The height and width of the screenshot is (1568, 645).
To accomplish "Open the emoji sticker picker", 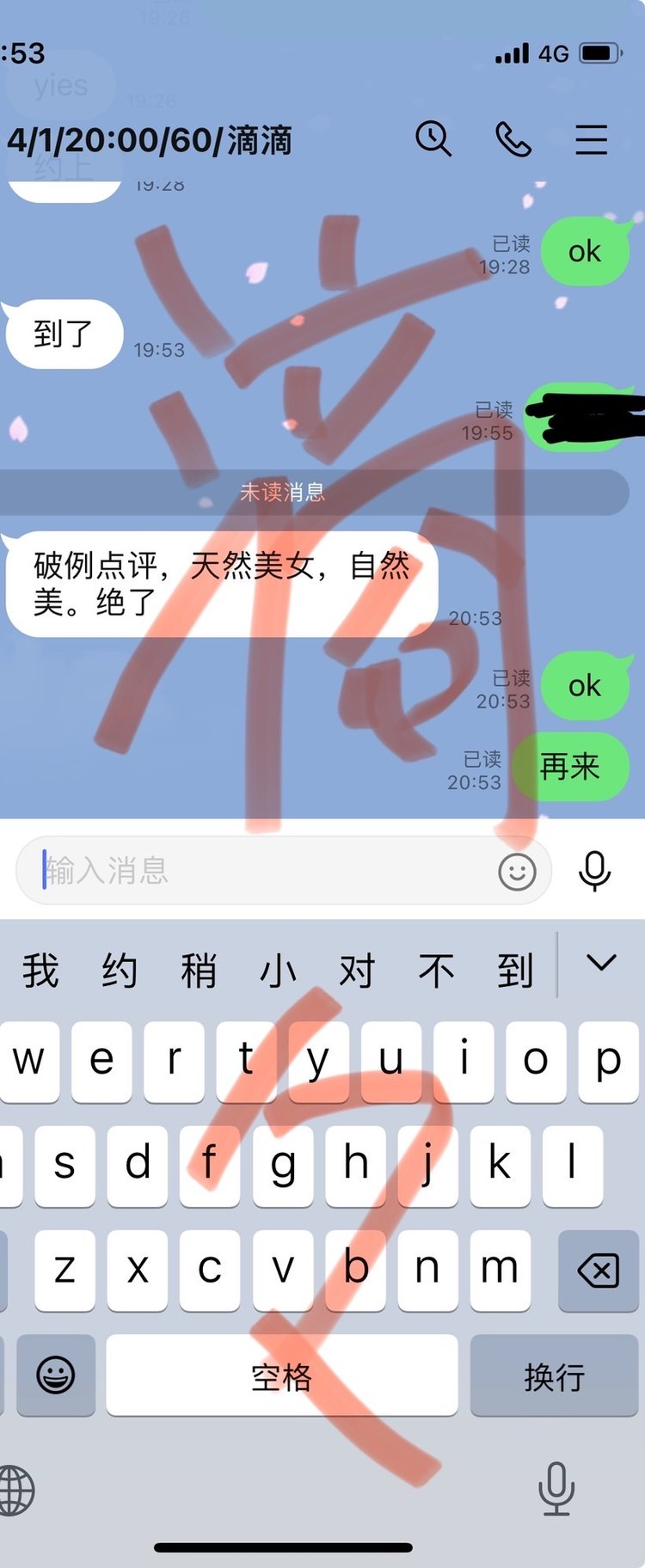I will tap(517, 872).
